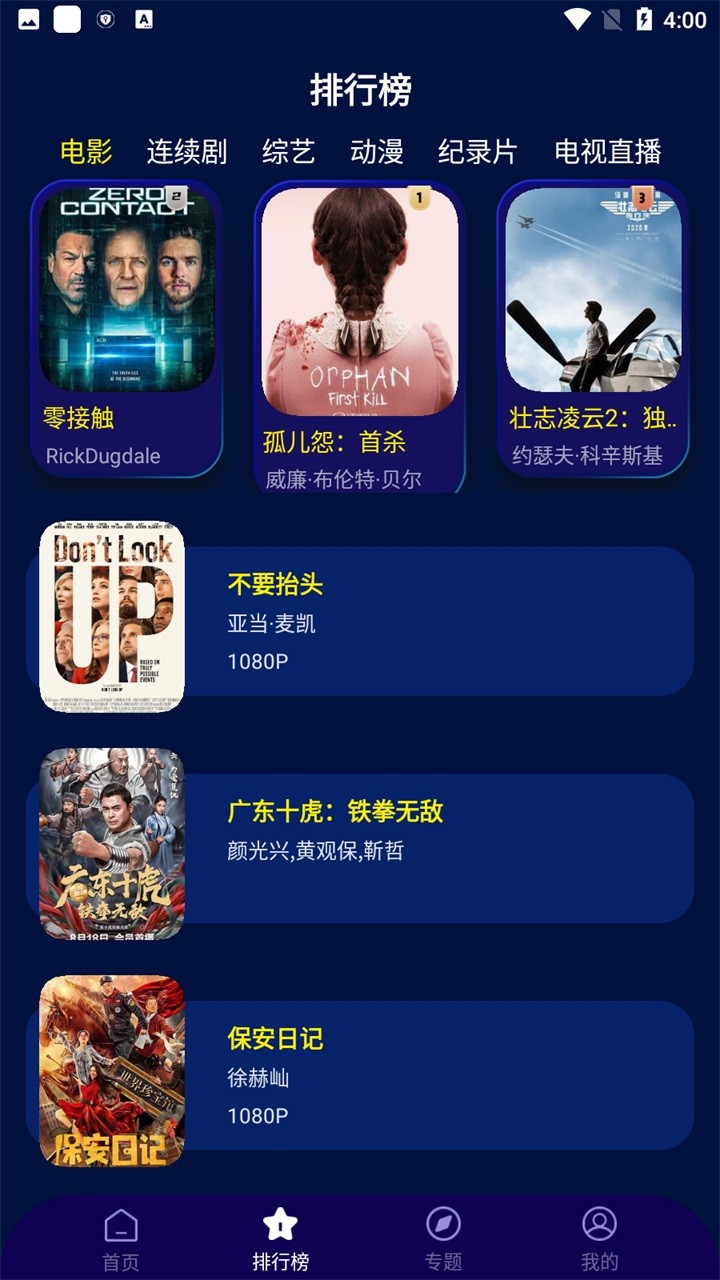Open the 广东十虎：铁拳无敌 entry
Viewport: 720px width, 1280px height.
(x=360, y=848)
